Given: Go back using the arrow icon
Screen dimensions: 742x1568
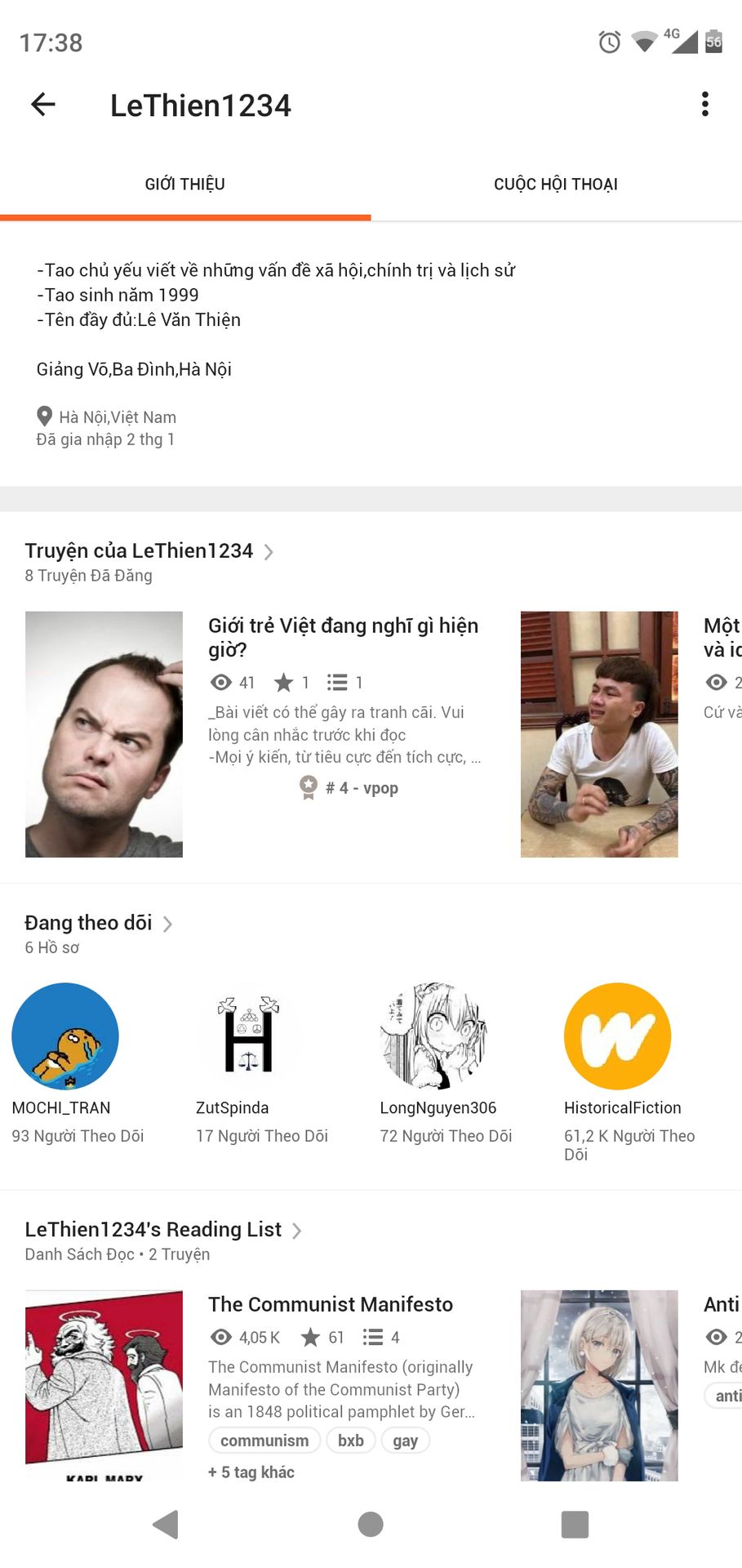Looking at the screenshot, I should pyautogui.click(x=43, y=105).
